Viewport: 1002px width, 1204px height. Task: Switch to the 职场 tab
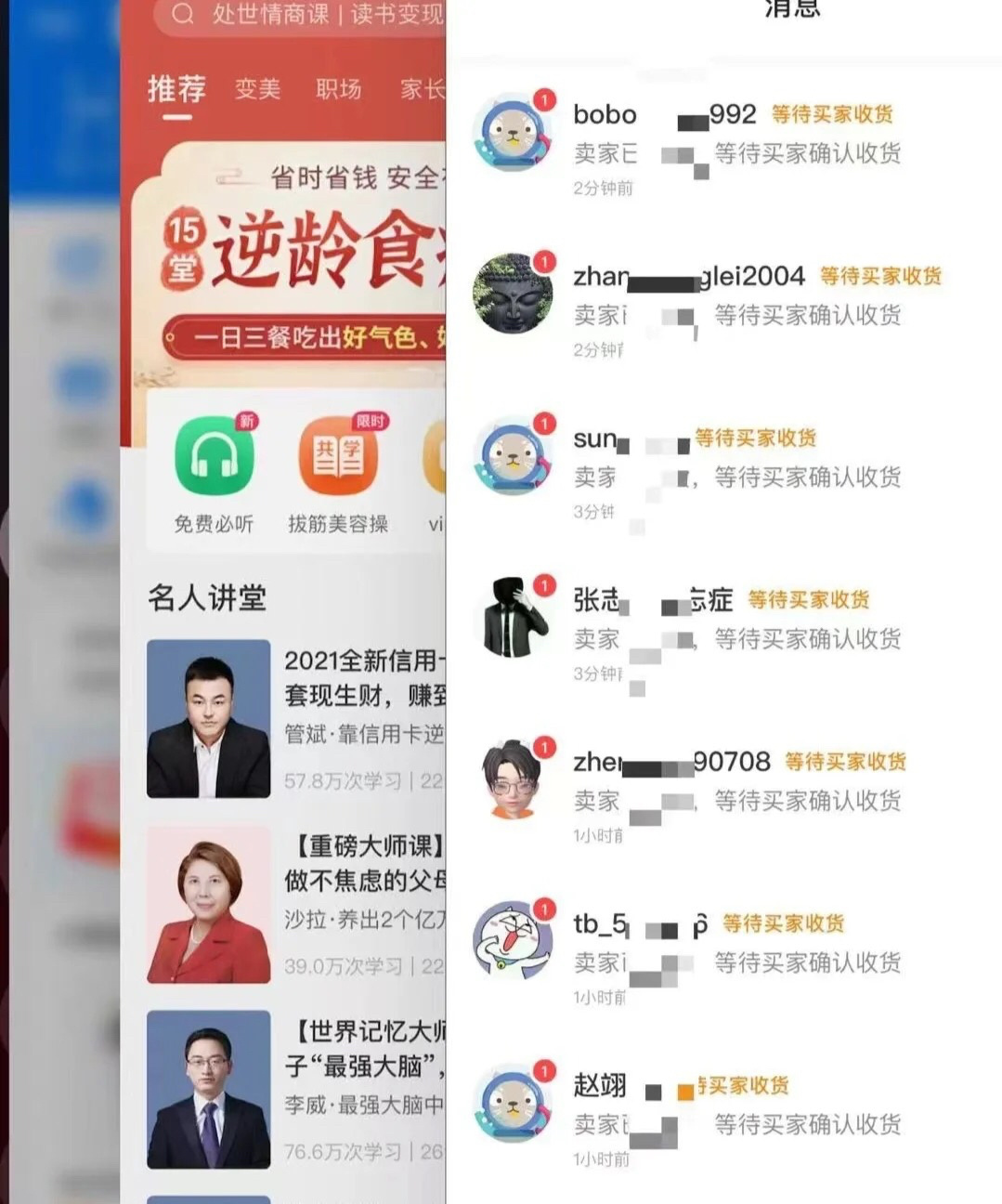[338, 89]
